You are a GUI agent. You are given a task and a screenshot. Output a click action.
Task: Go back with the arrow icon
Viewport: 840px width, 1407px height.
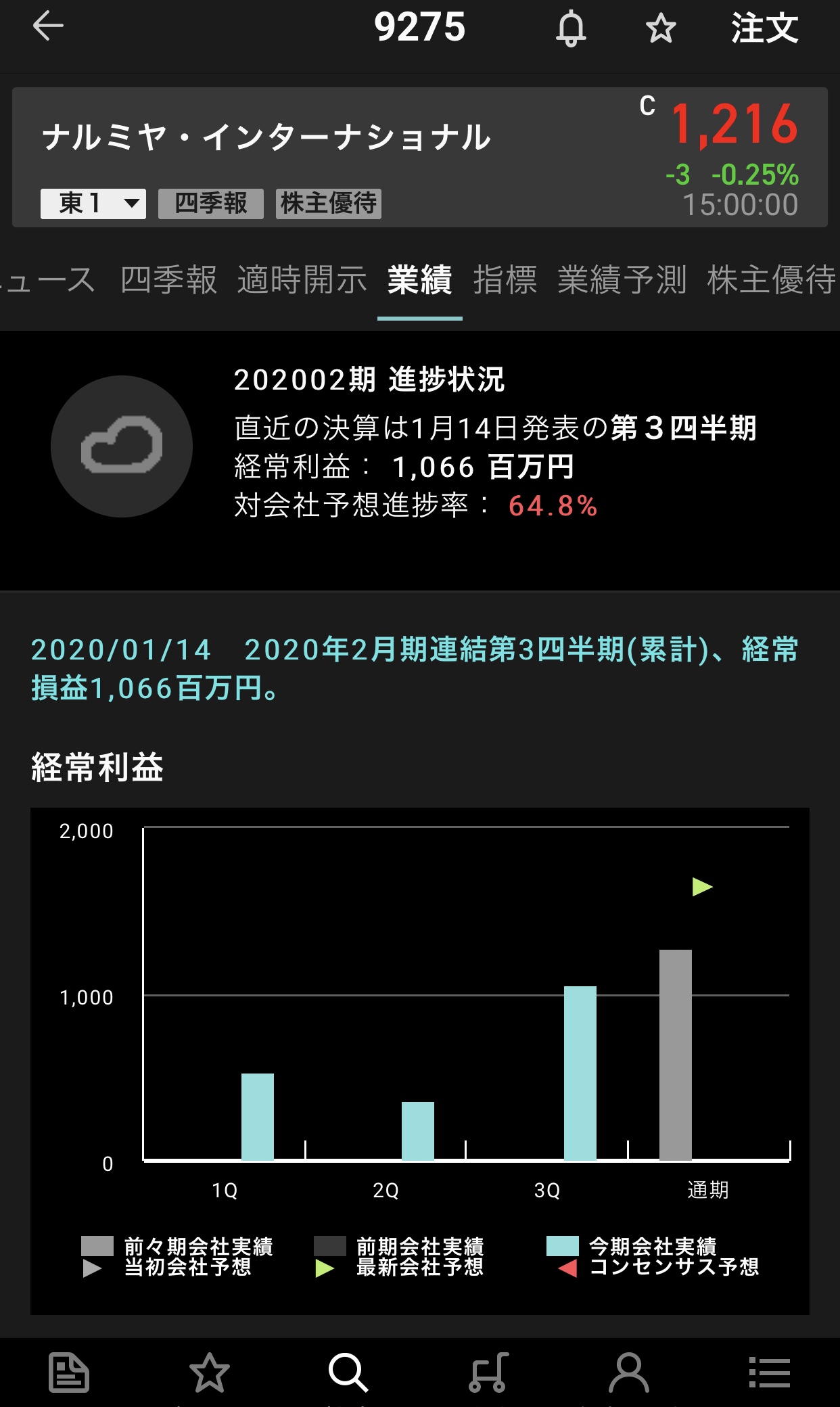48,27
